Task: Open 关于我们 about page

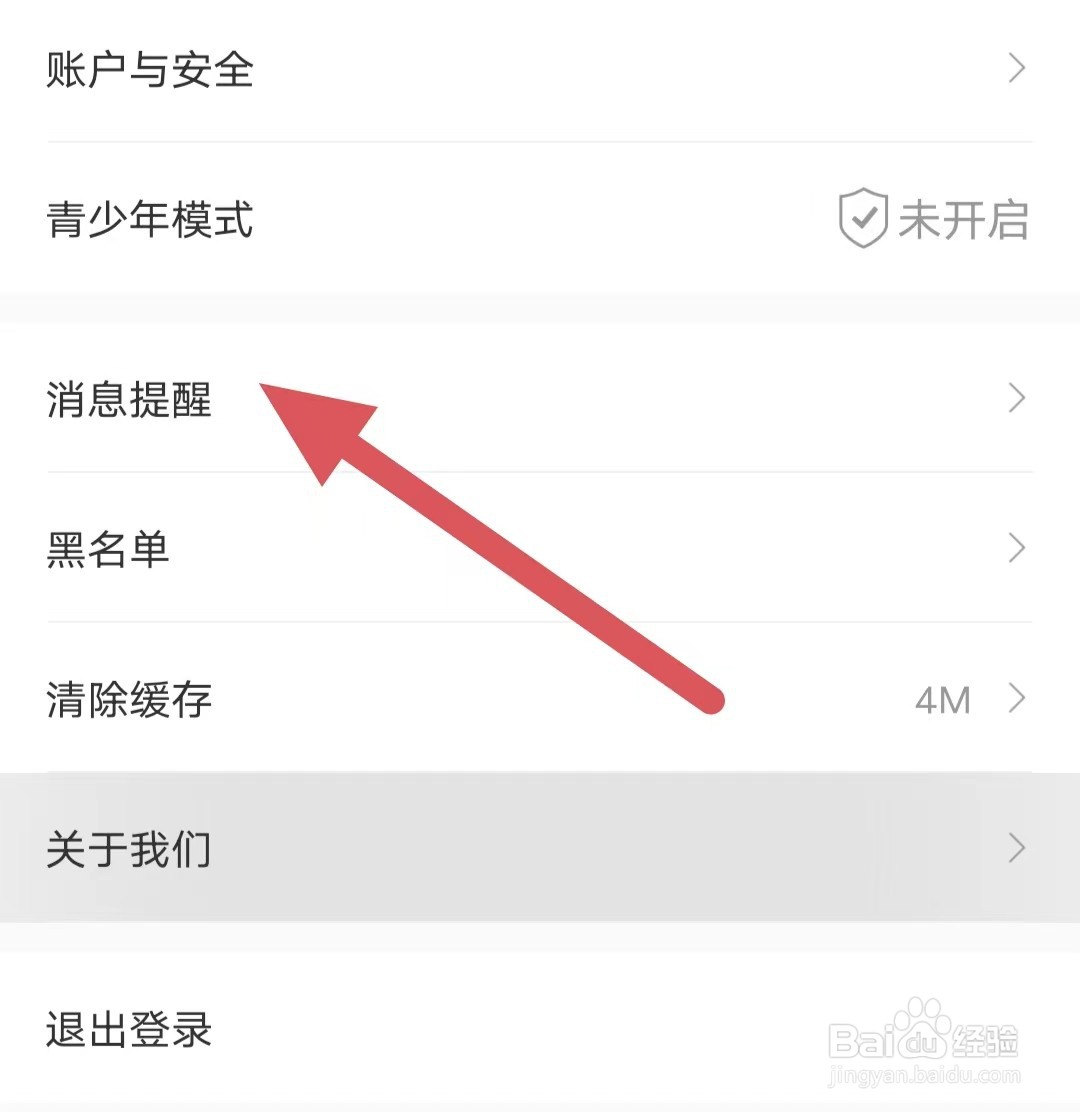Action: pyautogui.click(x=131, y=848)
